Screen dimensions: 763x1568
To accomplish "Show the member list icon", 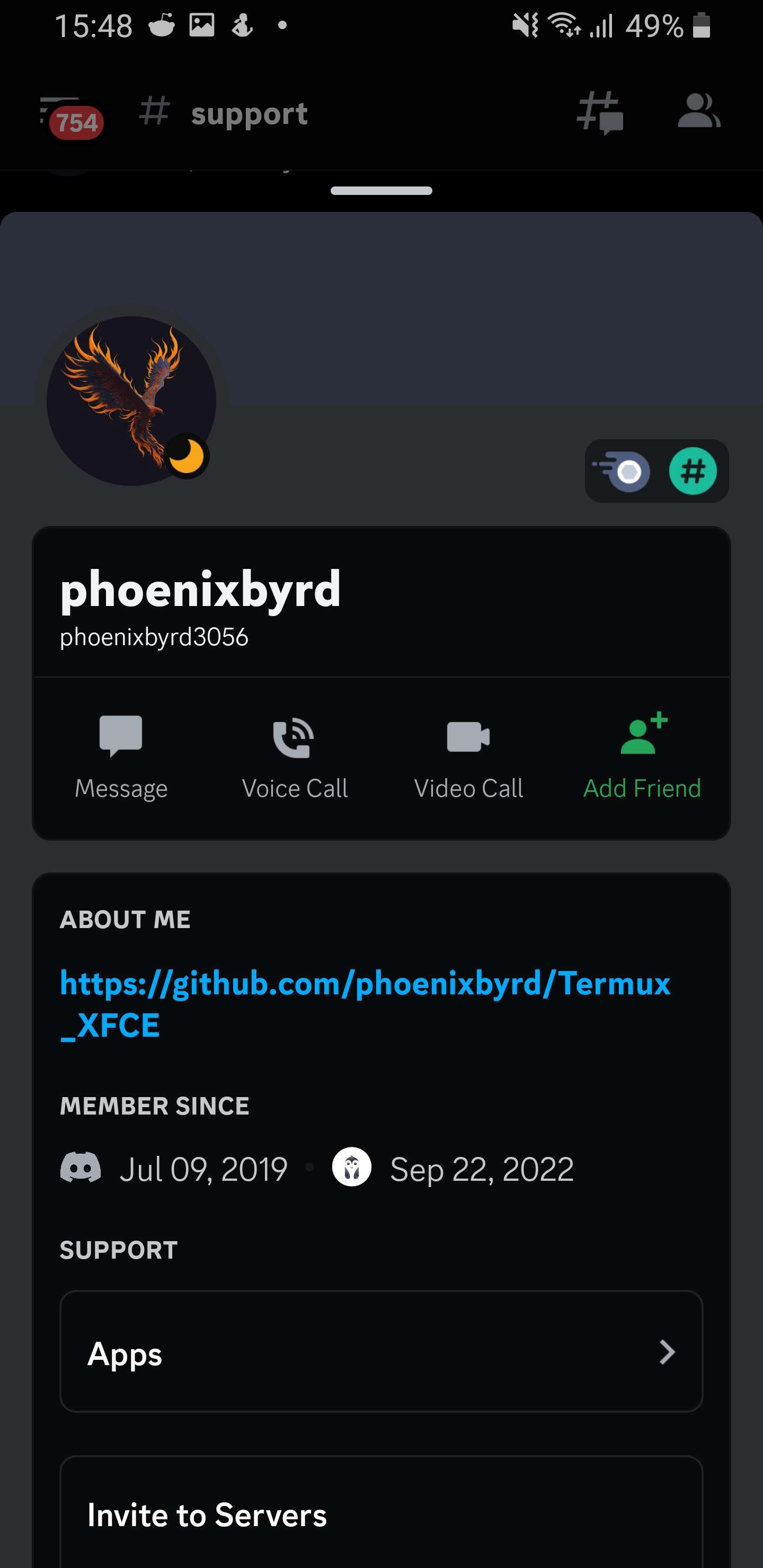I will tap(698, 113).
